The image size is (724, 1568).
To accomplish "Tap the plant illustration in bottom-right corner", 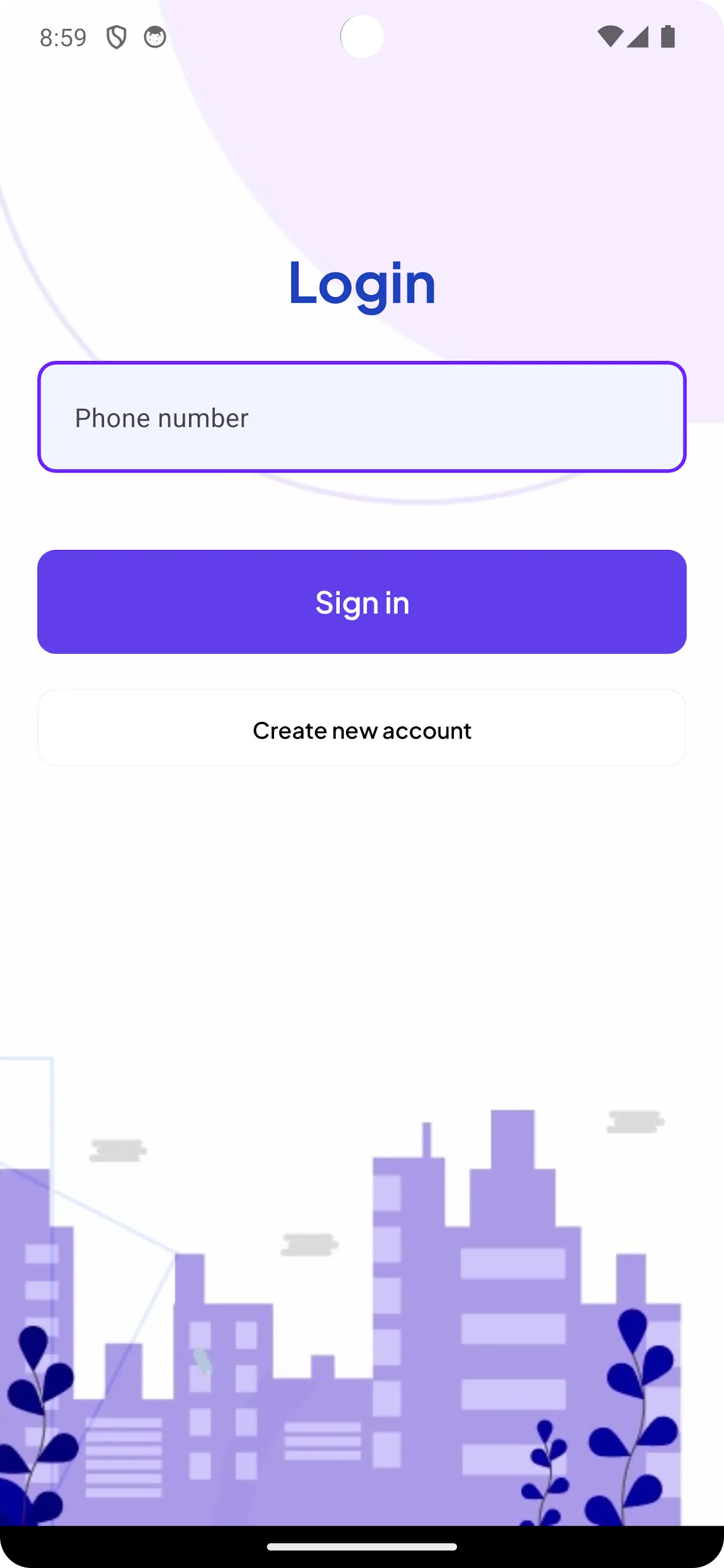I will pos(640,1400).
